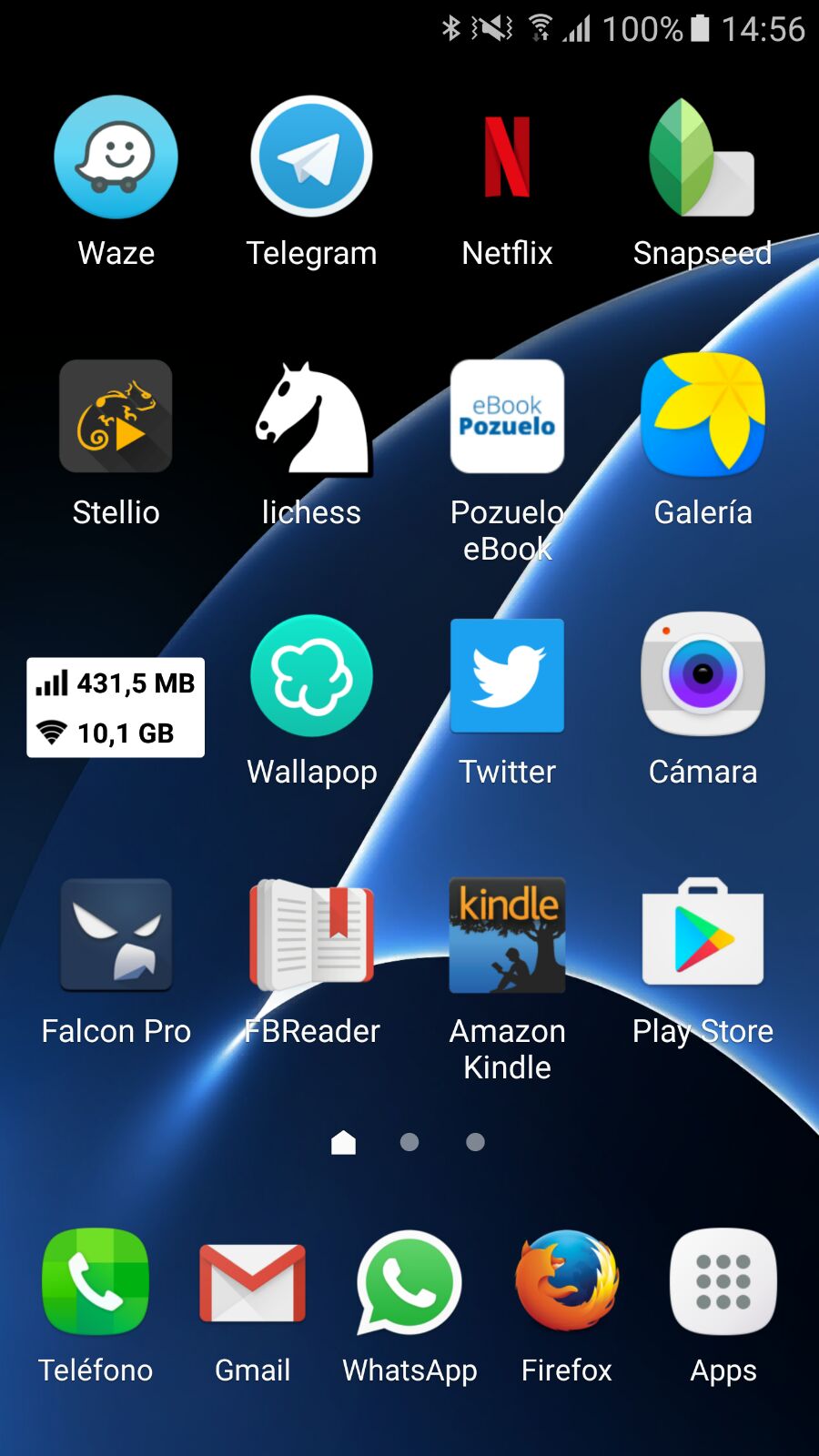819x1456 pixels.
Task: Launch Wallapop
Action: coord(311,676)
